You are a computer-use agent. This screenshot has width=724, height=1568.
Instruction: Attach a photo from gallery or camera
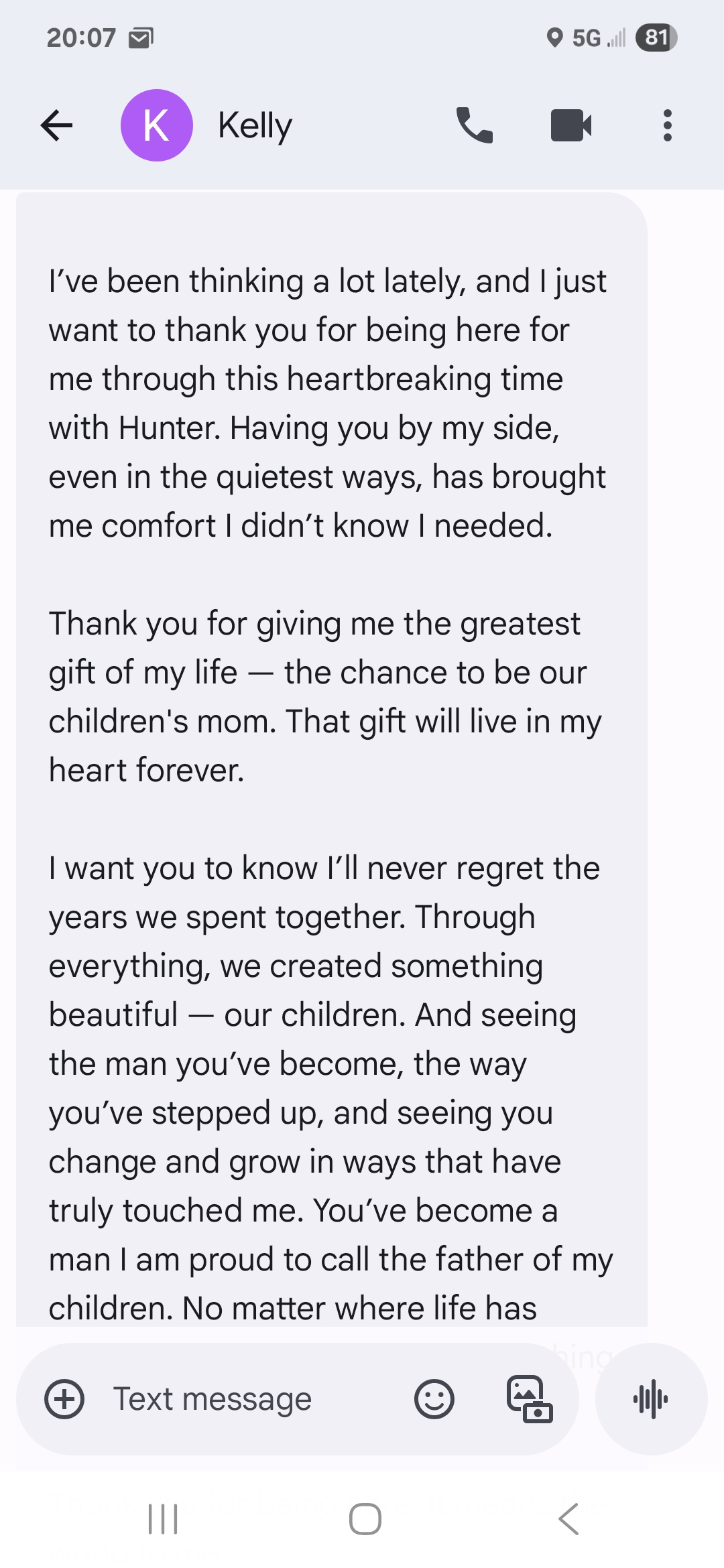(x=529, y=1399)
